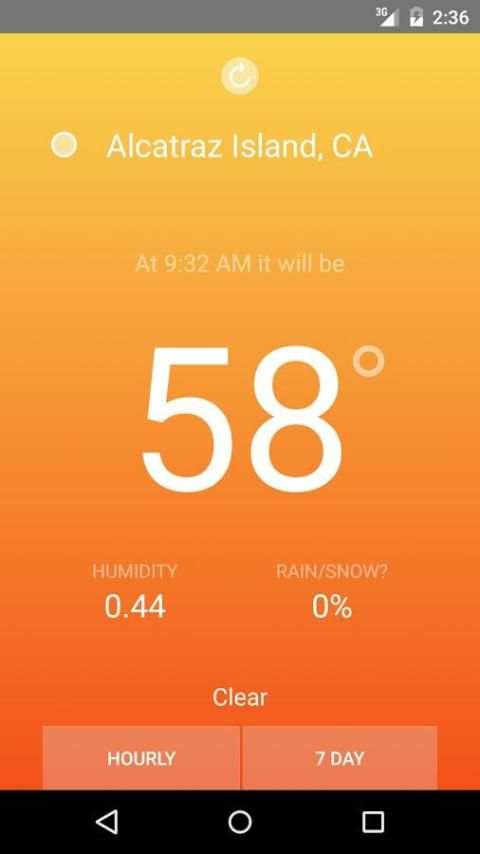The height and width of the screenshot is (854, 480).
Task: Refresh the weather data
Action: (240, 76)
